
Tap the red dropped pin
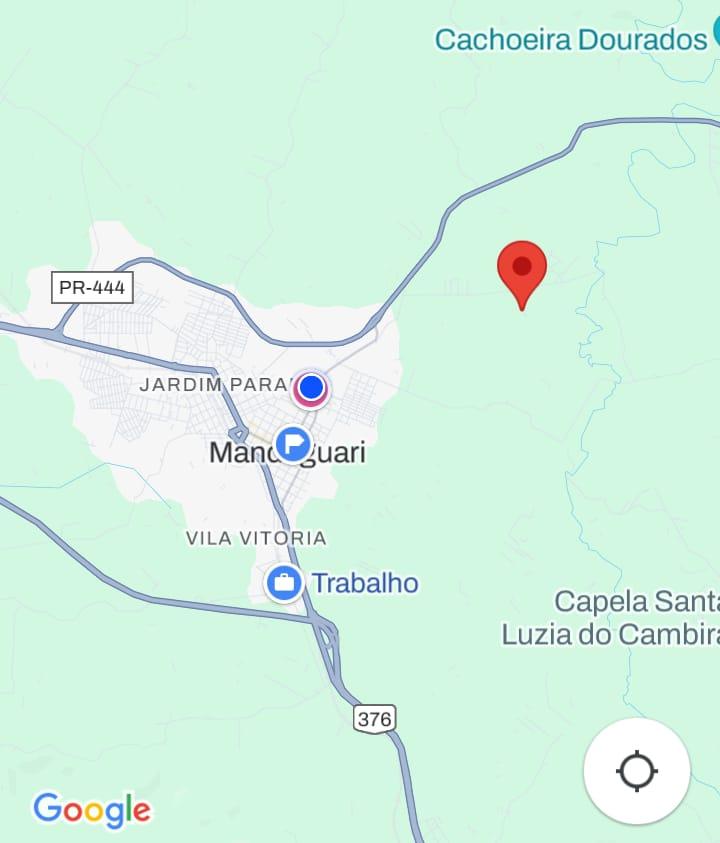(522, 269)
